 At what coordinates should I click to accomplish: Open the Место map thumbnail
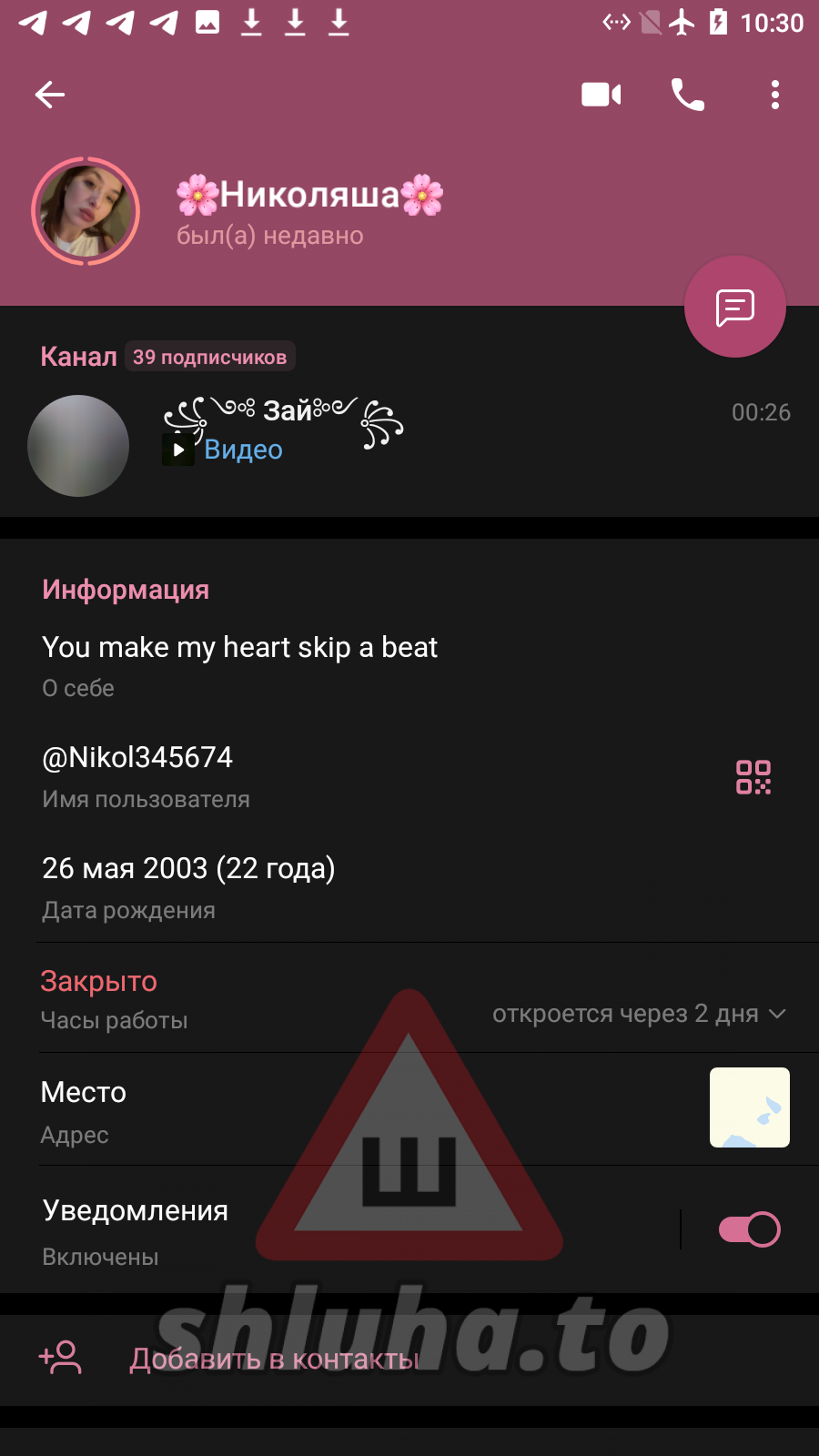[x=750, y=1107]
